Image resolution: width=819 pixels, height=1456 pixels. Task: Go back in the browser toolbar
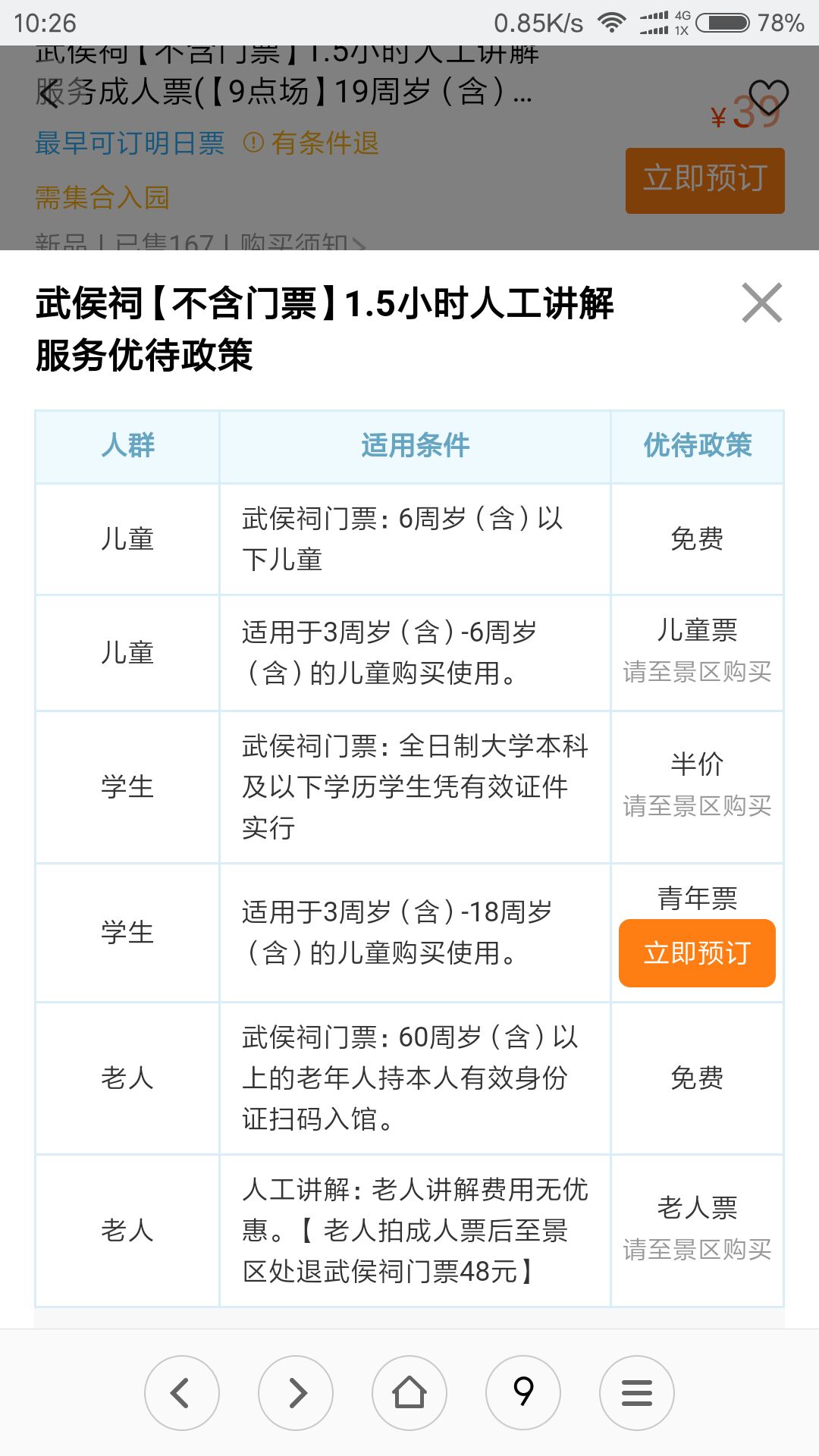182,1393
